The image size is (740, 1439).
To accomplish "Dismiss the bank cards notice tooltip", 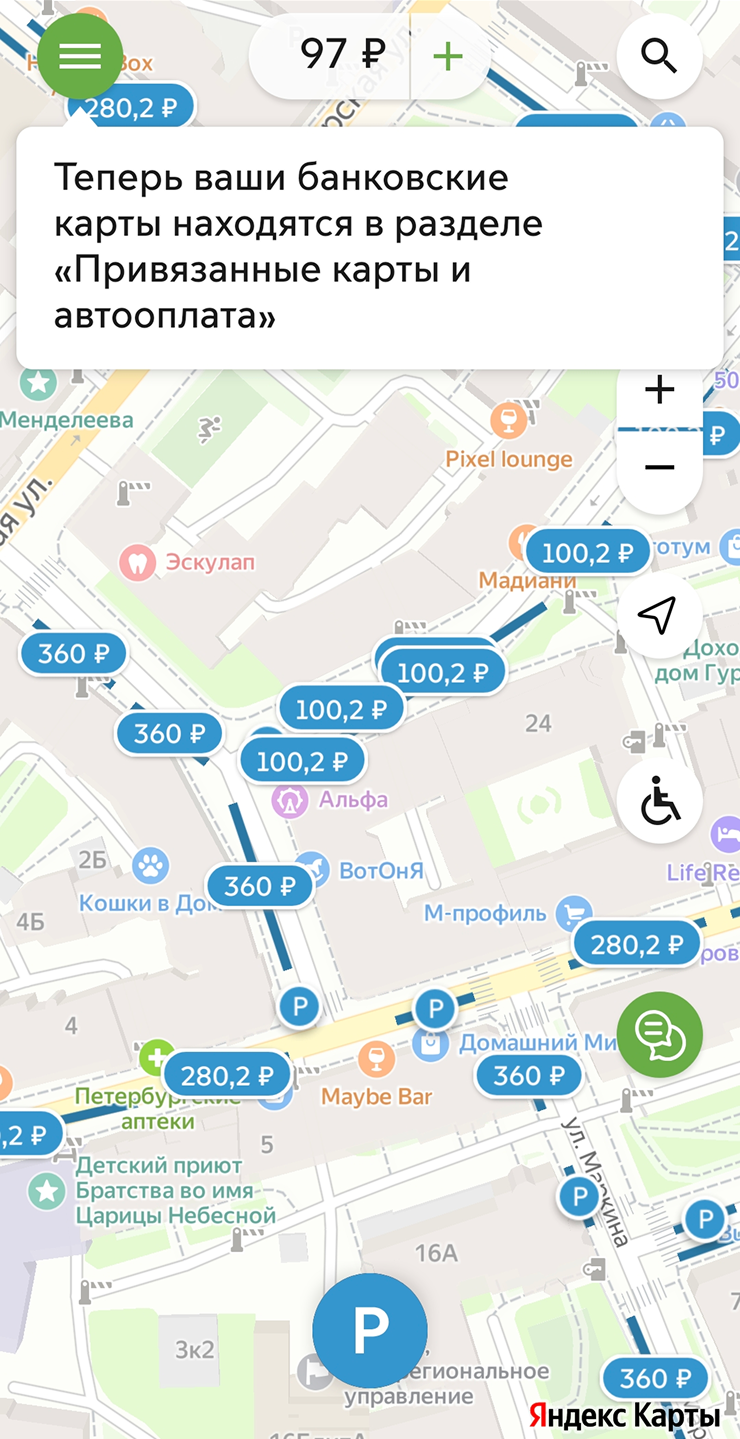I will point(369,247).
